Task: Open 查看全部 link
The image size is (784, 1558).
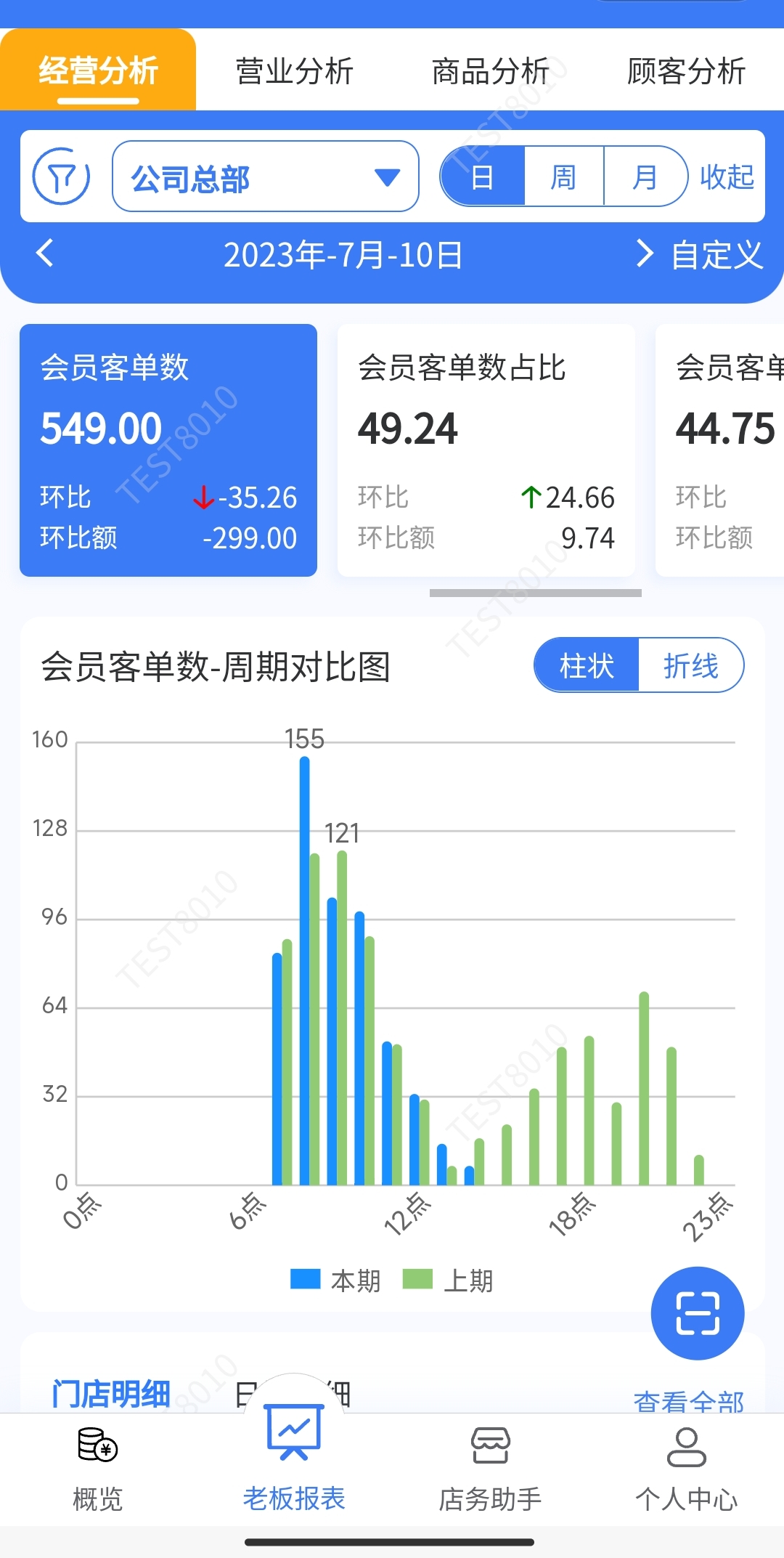Action: click(x=688, y=1400)
